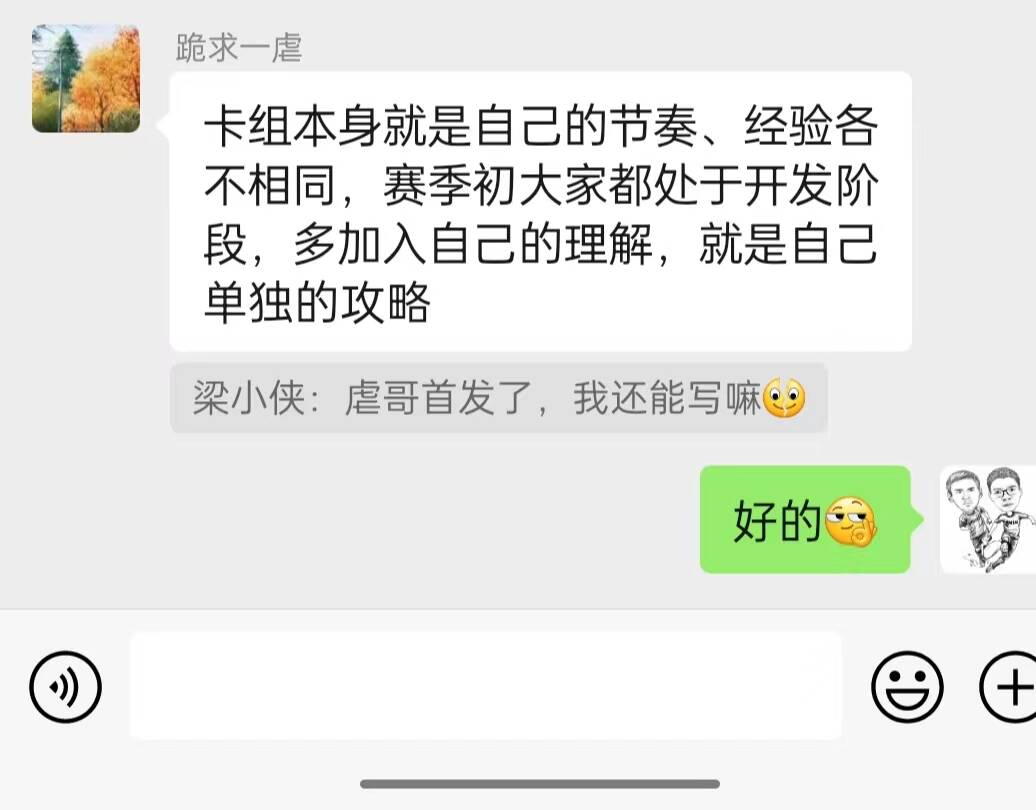Open 跪求一虐's profile avatar
Viewport: 1036px width, 810px height.
tap(86, 79)
